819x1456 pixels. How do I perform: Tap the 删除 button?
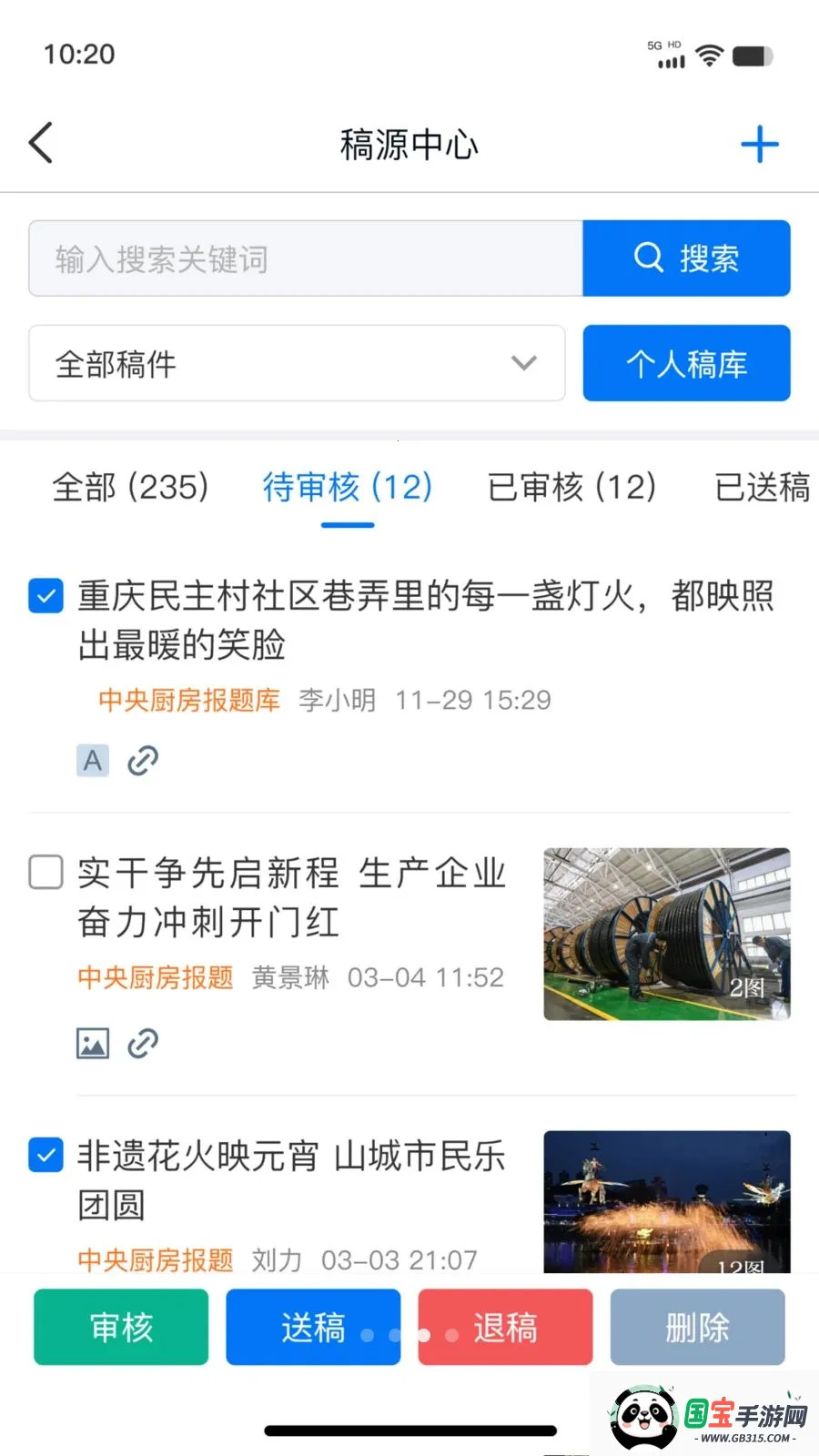pyautogui.click(x=697, y=1327)
